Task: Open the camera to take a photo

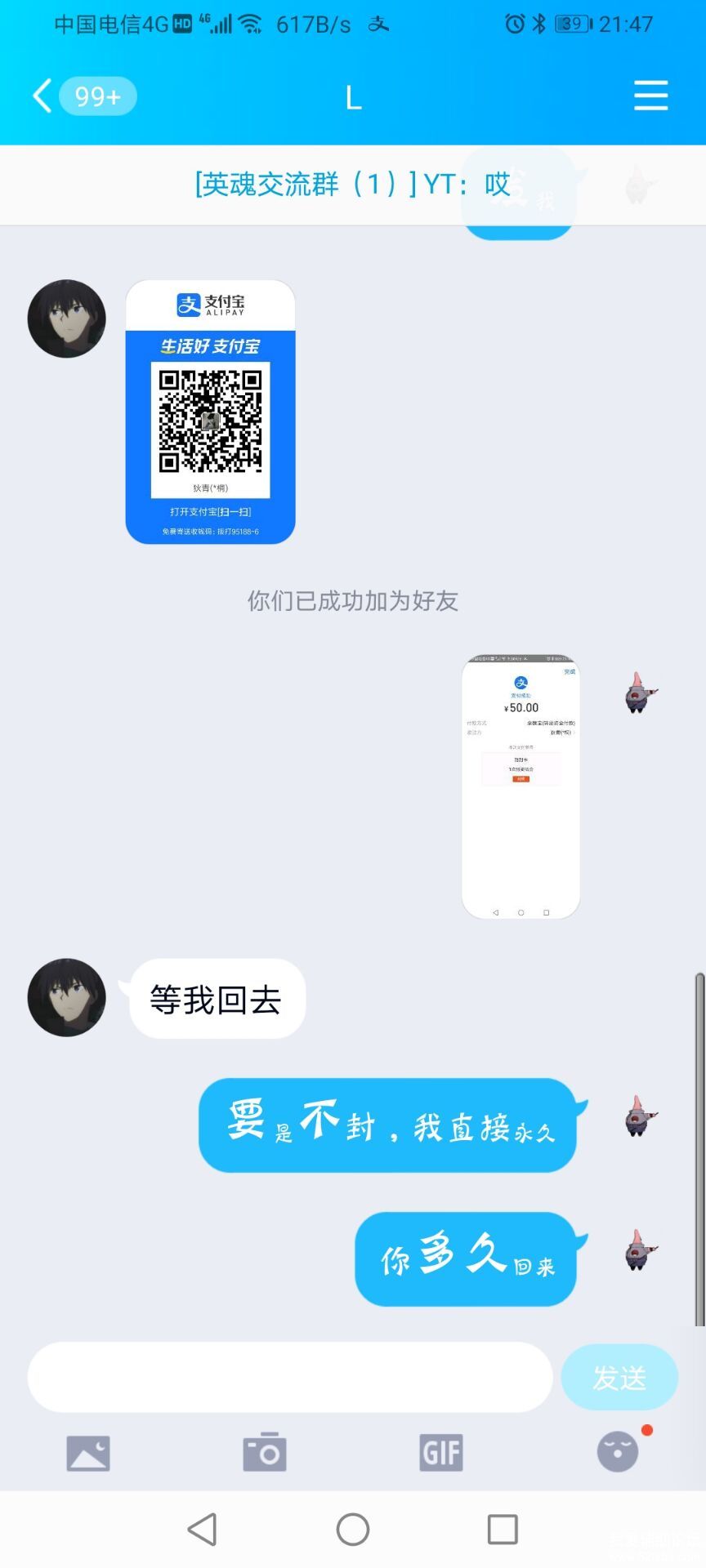Action: [265, 1453]
